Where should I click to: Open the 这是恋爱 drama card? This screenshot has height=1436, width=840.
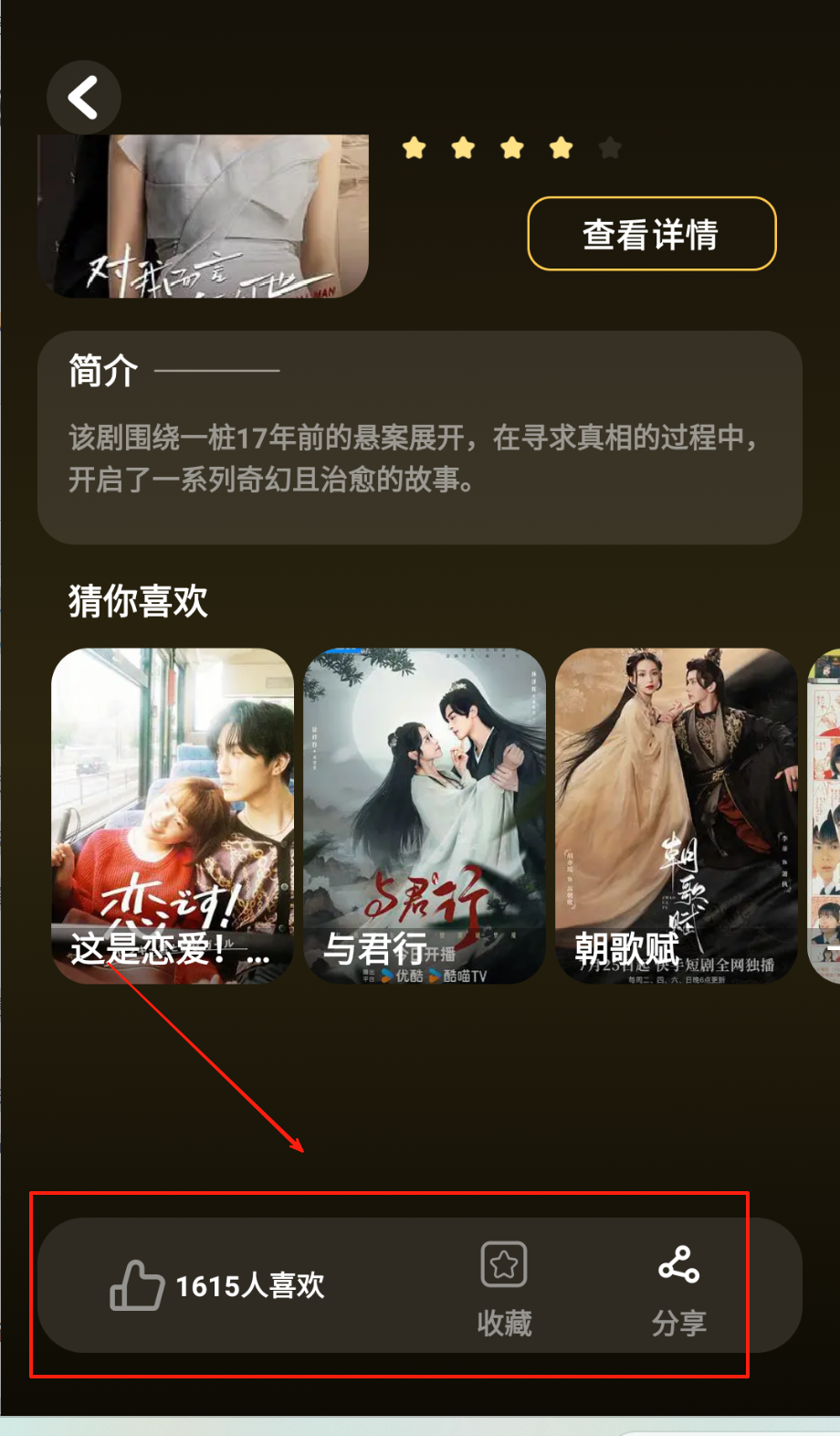click(173, 815)
